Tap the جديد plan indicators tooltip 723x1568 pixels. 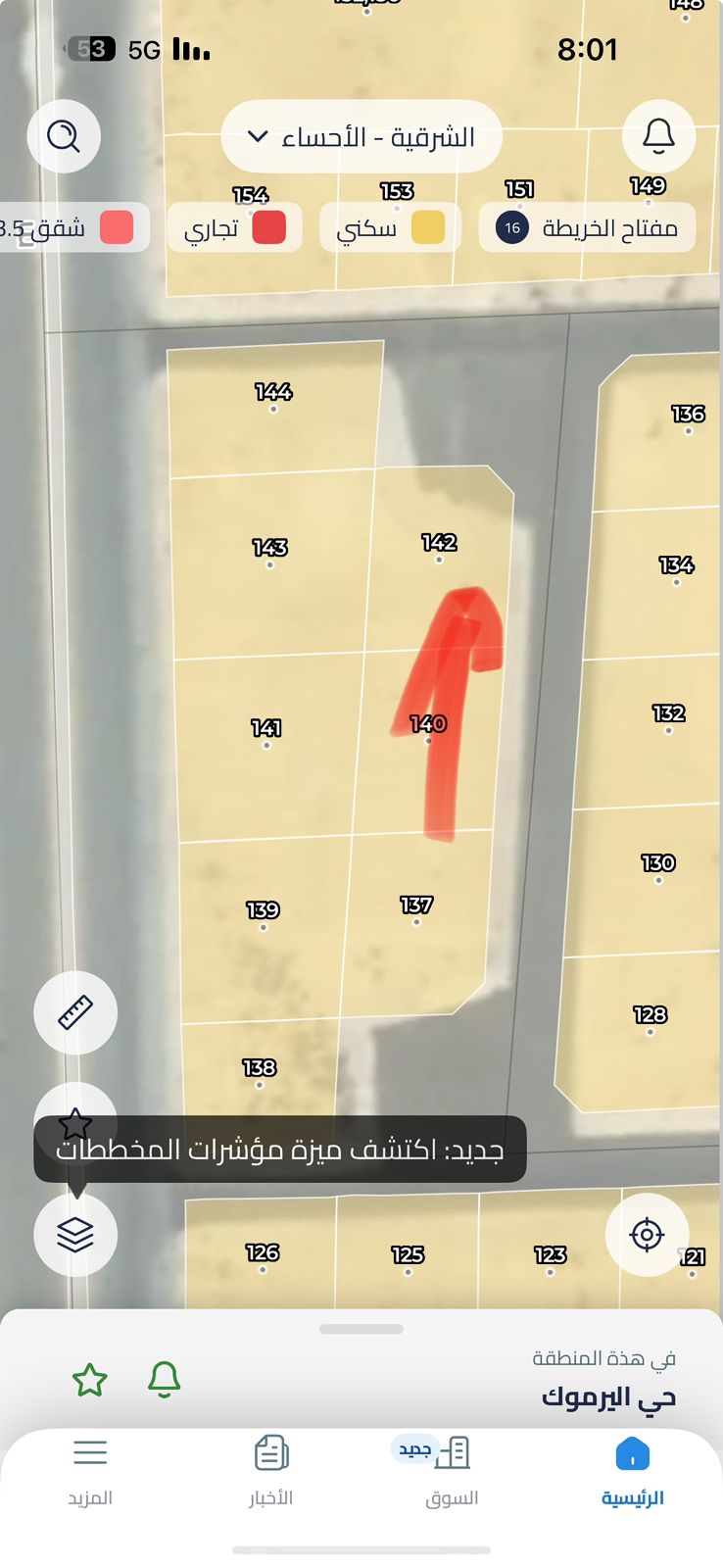tap(280, 1150)
